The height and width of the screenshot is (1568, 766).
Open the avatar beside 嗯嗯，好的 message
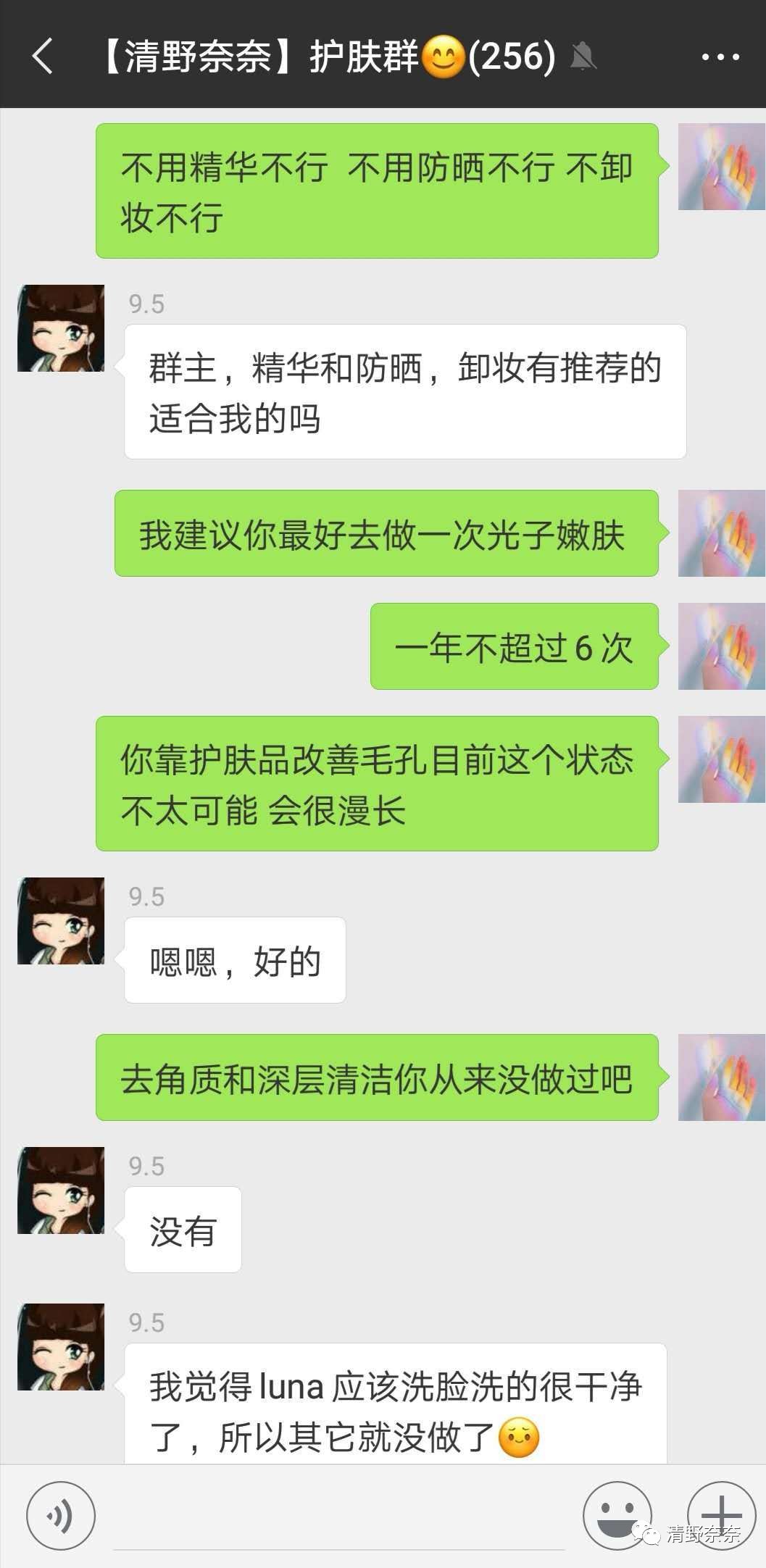[x=61, y=921]
